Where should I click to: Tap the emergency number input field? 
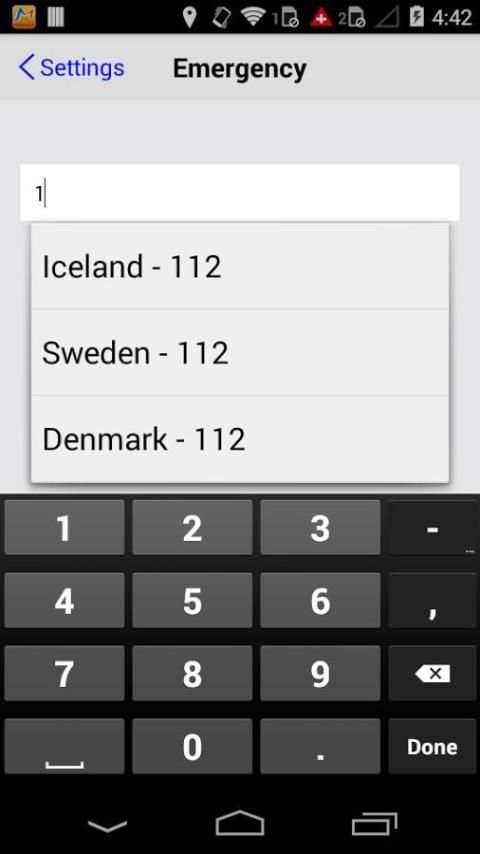point(240,193)
